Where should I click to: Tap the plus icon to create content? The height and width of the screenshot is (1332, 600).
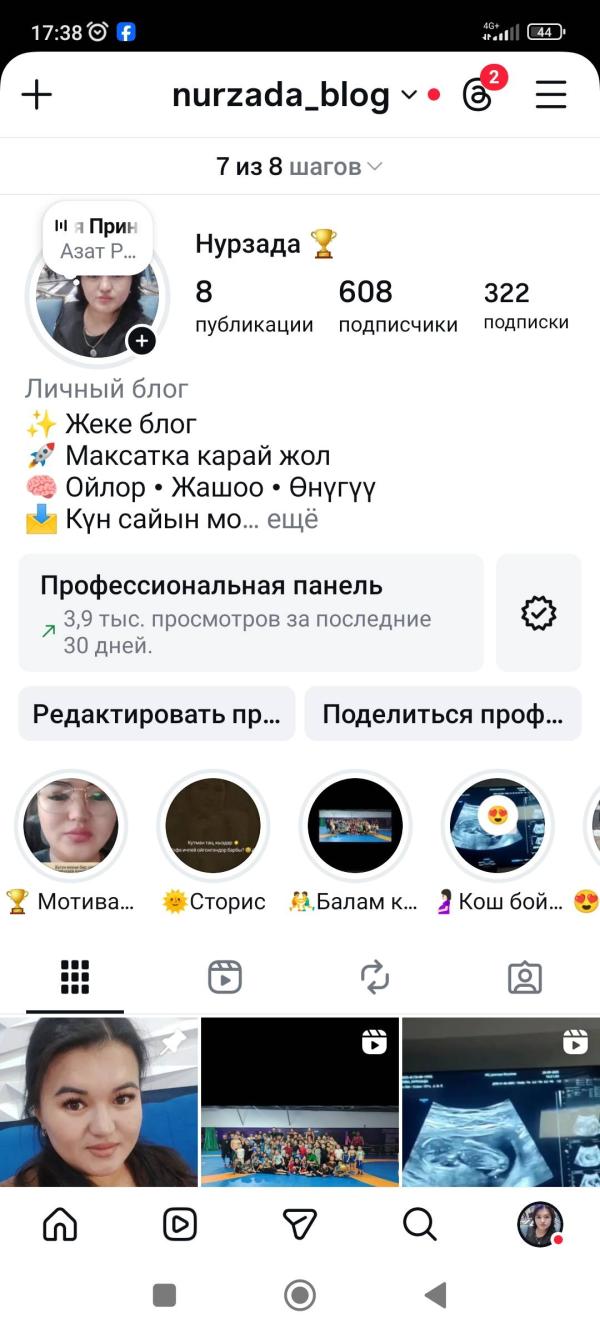(x=37, y=95)
